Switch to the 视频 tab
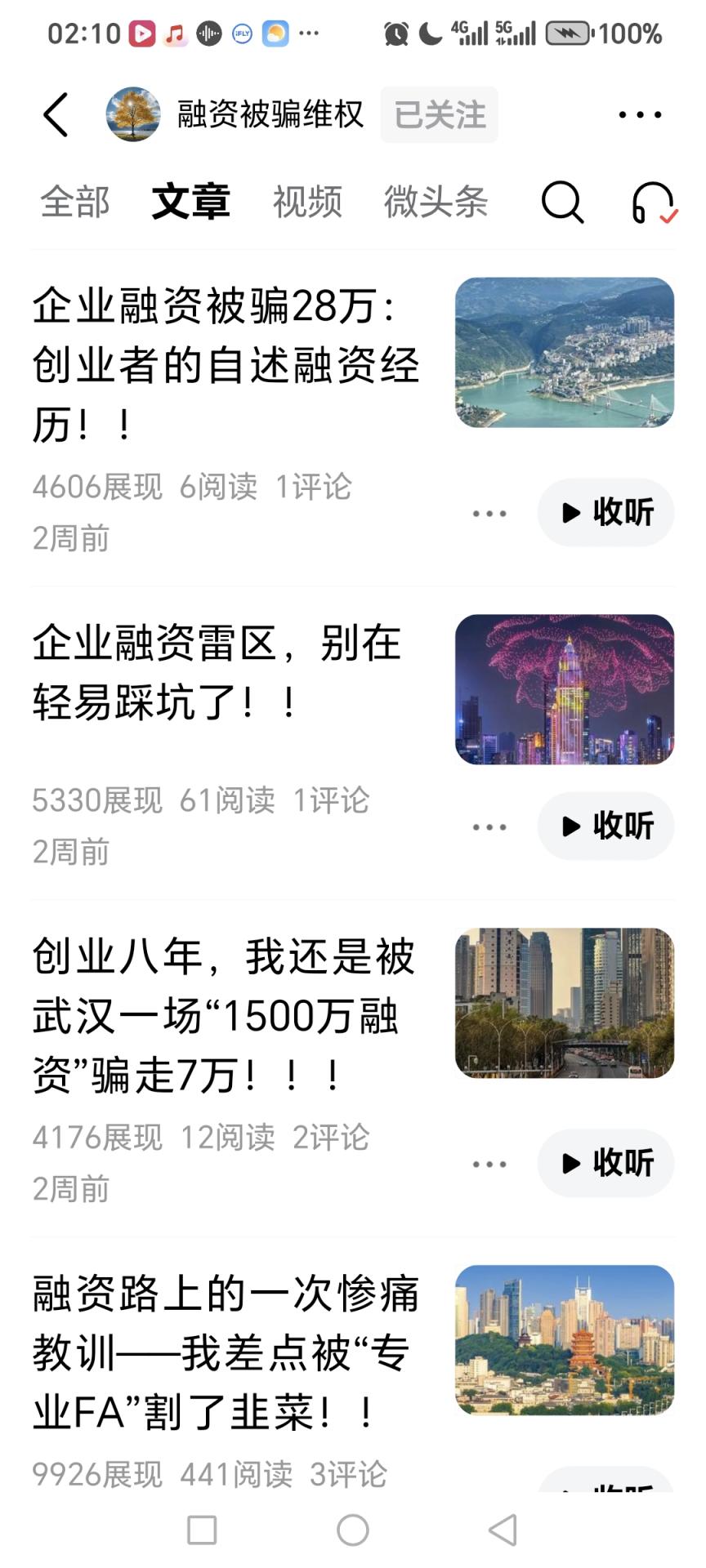The image size is (706, 1568). click(x=307, y=202)
